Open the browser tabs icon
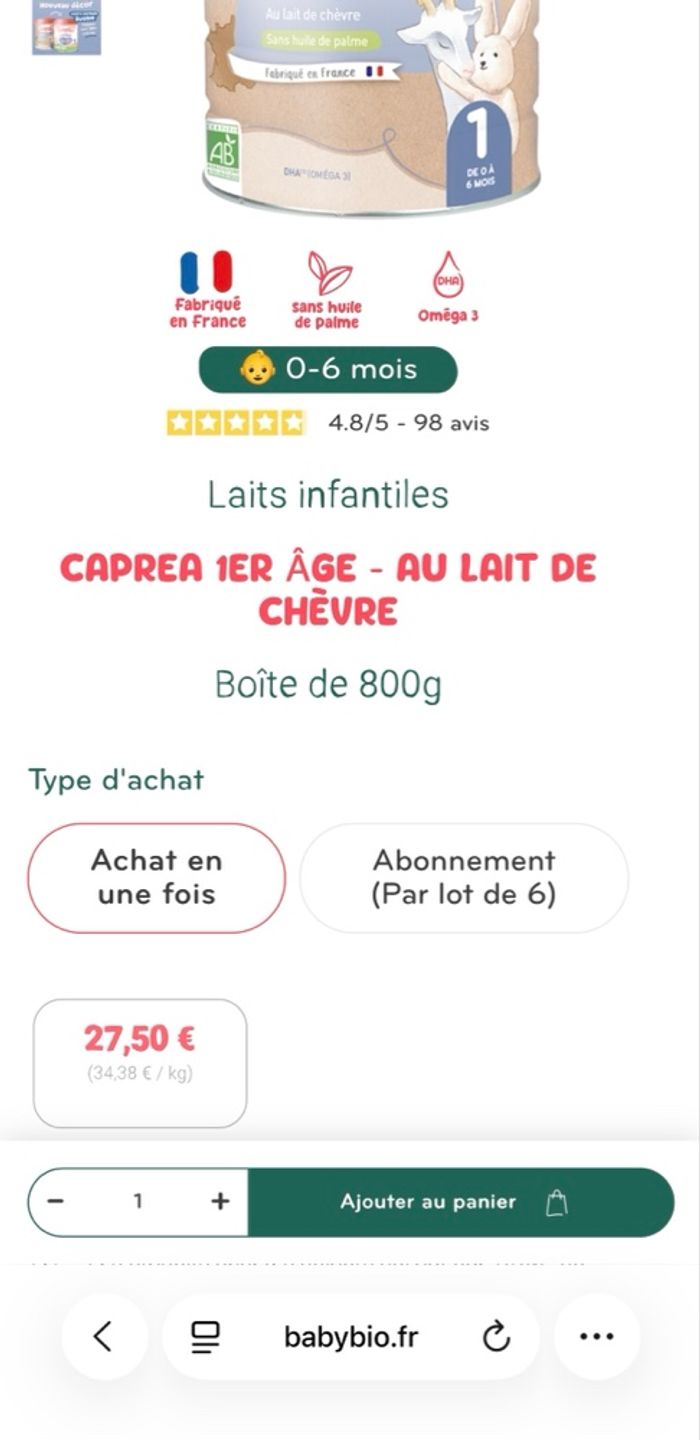This screenshot has height=1440, width=700. tap(205, 1337)
